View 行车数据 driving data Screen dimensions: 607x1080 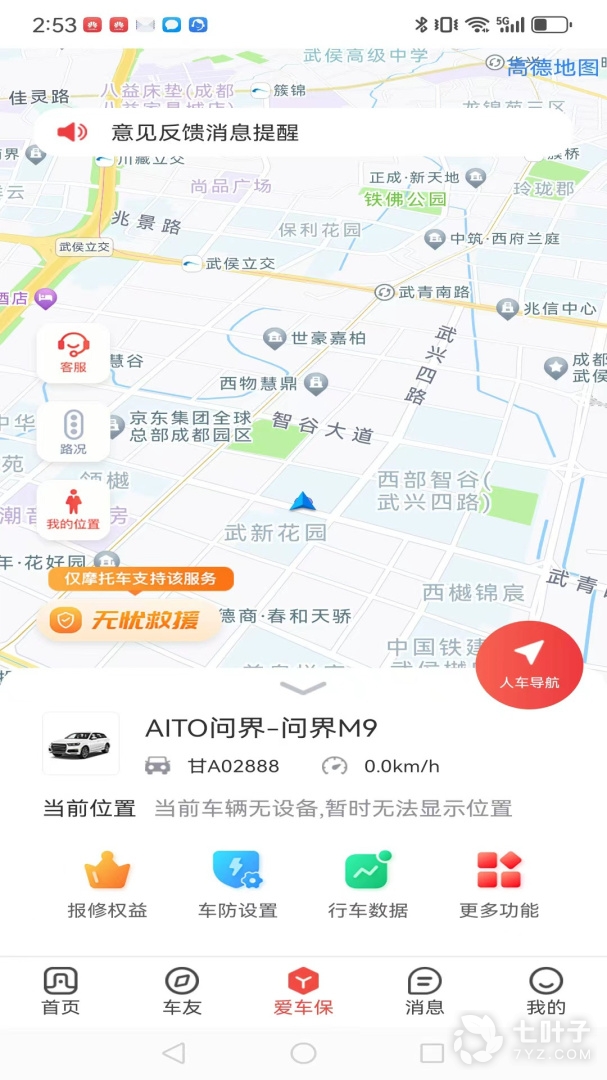(368, 884)
